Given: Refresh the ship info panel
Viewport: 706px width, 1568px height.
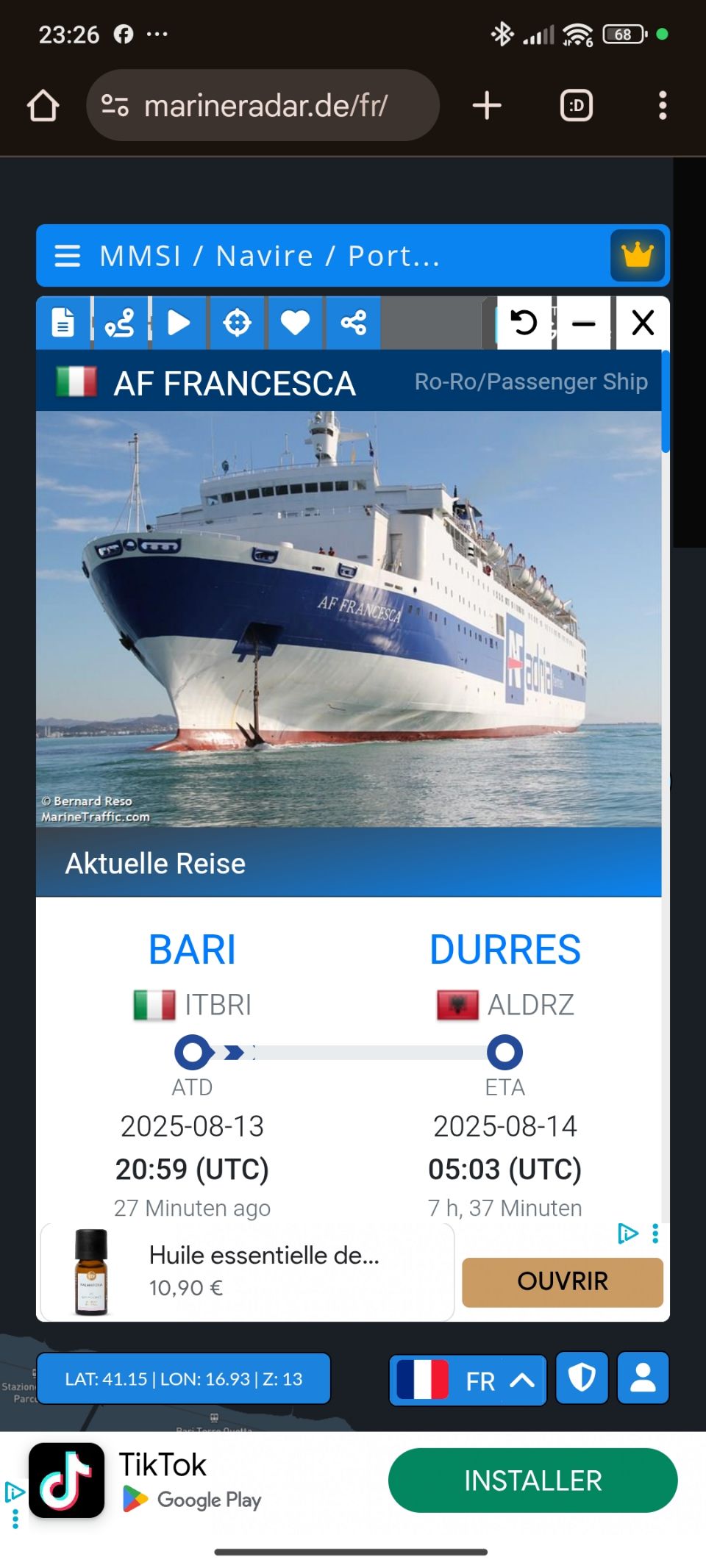Looking at the screenshot, I should pos(524,323).
